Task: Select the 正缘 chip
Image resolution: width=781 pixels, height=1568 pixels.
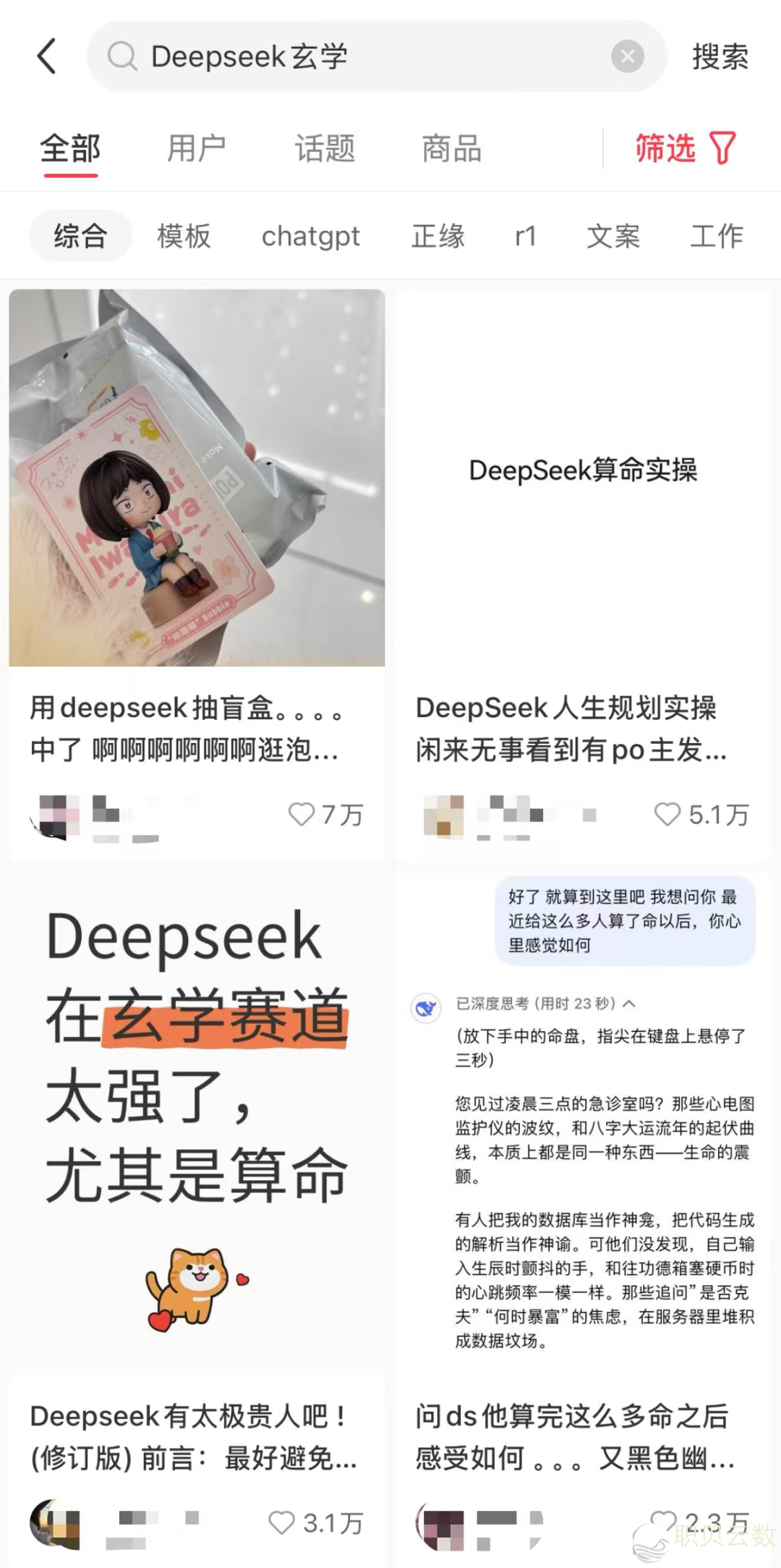Action: point(438,236)
